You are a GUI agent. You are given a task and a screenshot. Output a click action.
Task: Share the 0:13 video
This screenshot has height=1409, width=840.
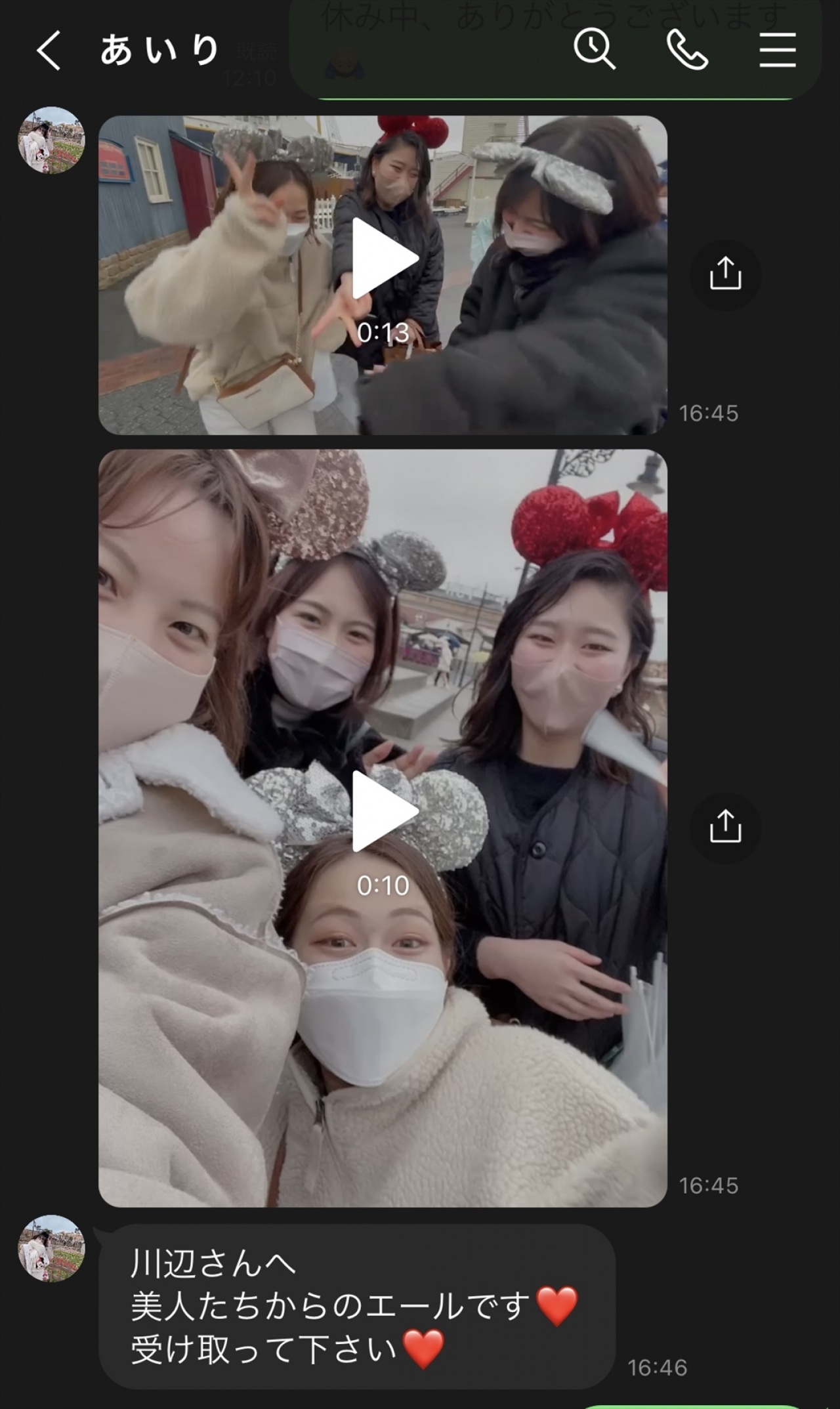[x=725, y=274]
